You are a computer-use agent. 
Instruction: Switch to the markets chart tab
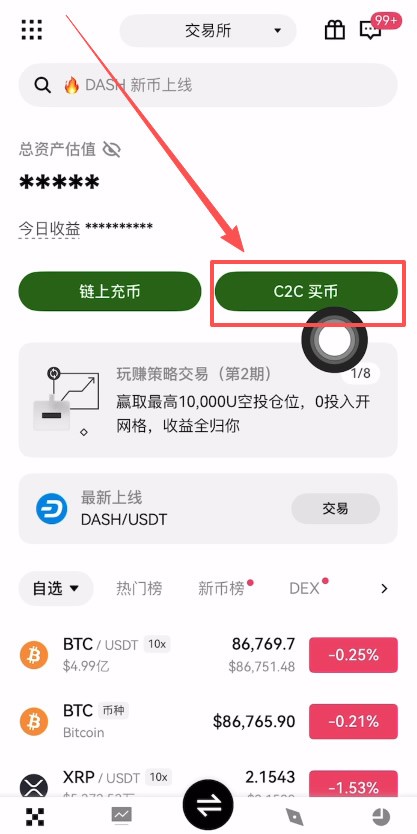pos(121,815)
